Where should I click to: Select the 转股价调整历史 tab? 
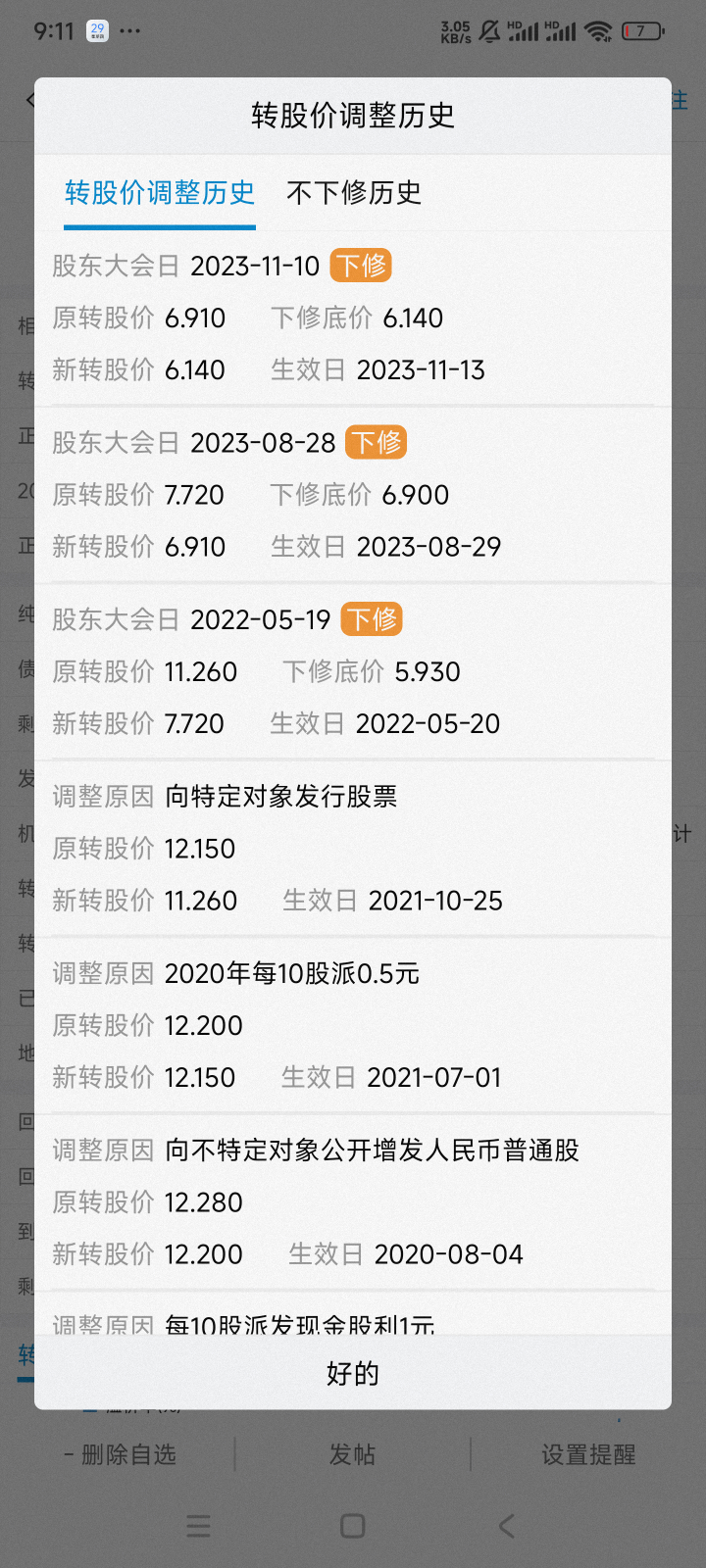click(x=160, y=193)
